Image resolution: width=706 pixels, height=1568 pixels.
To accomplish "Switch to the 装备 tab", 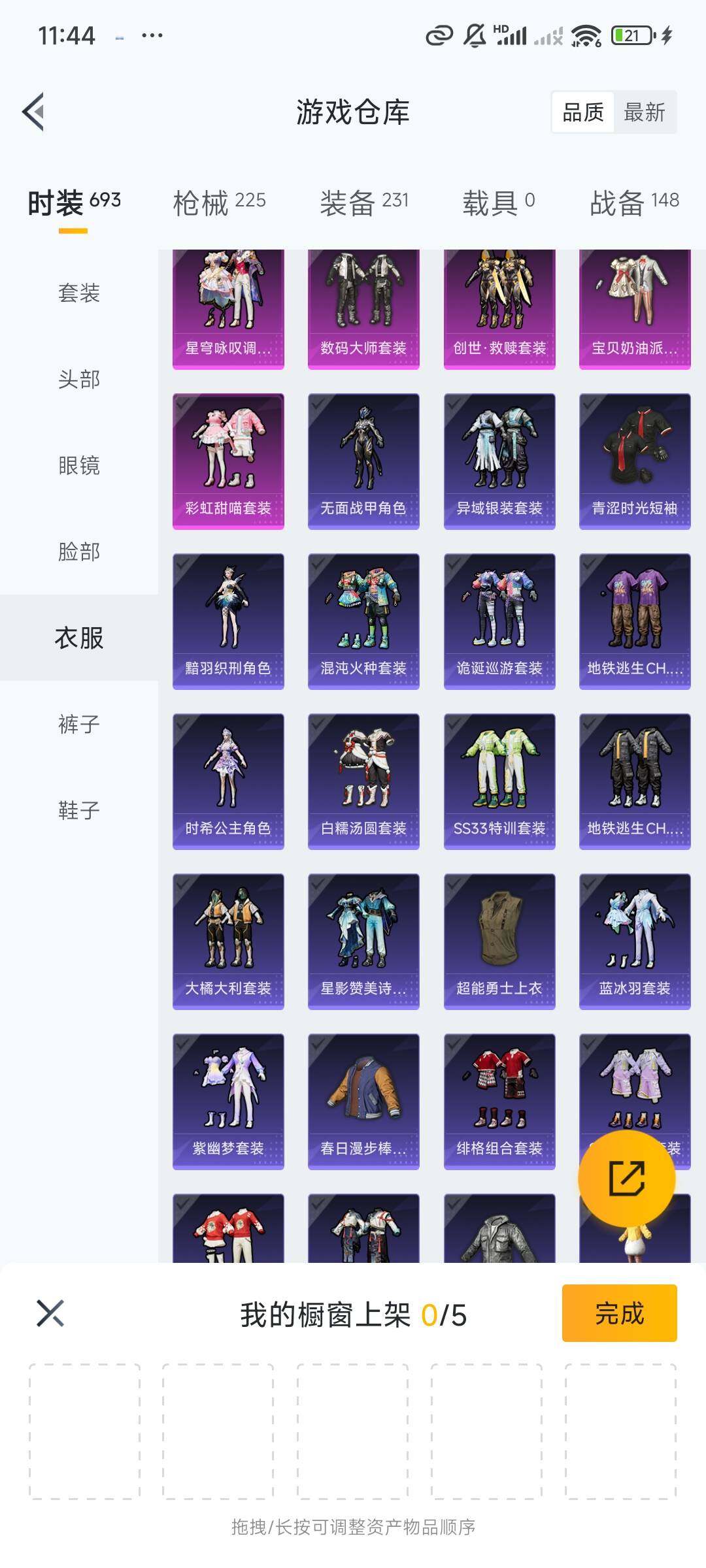I will (x=364, y=202).
